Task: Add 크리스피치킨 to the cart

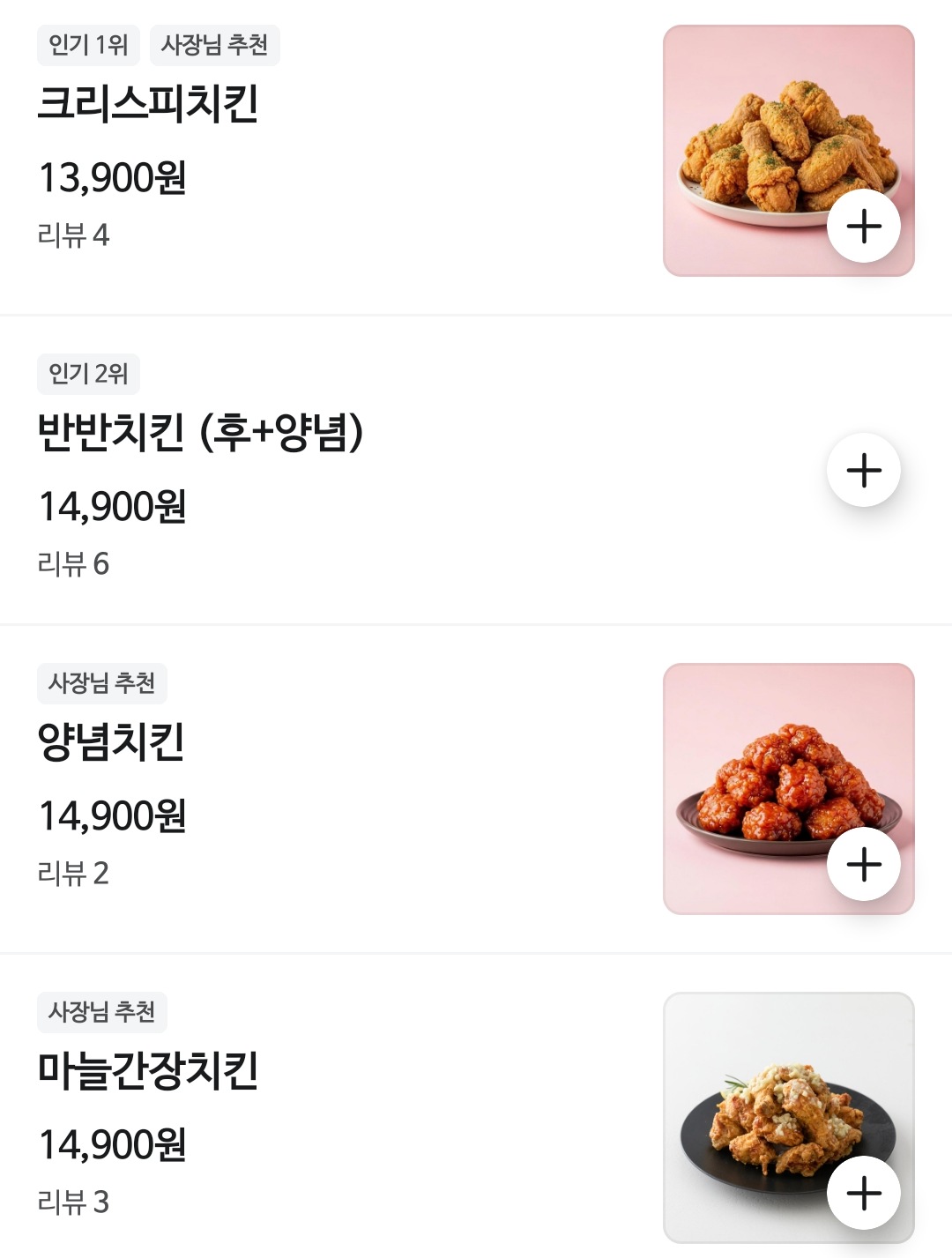Action: coord(864,226)
